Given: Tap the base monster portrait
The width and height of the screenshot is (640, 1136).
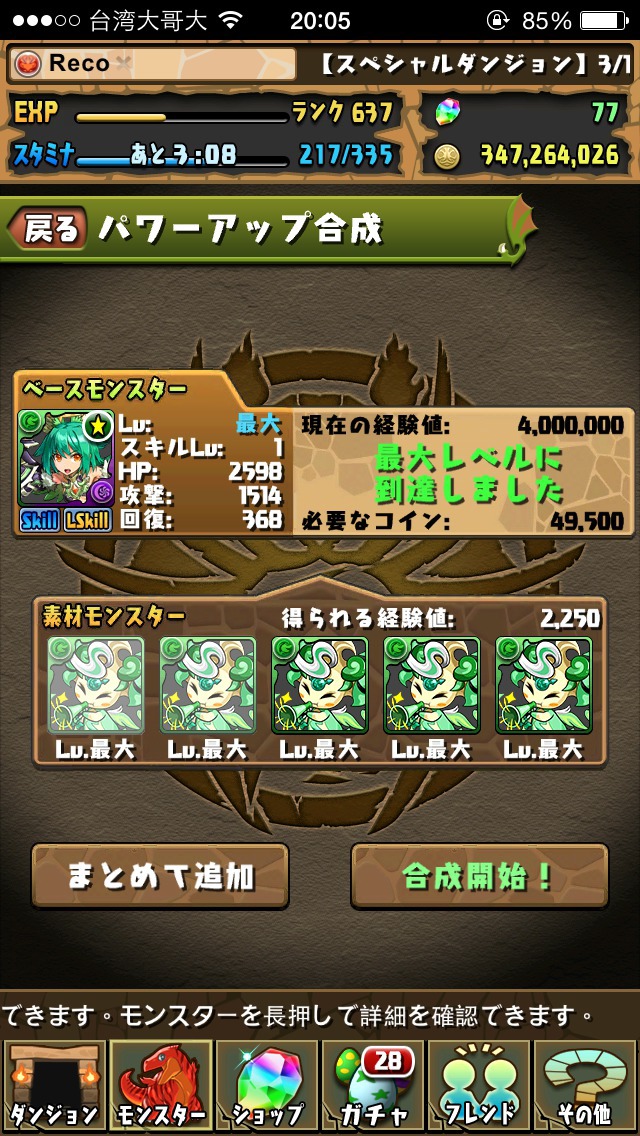Looking at the screenshot, I should (66, 458).
